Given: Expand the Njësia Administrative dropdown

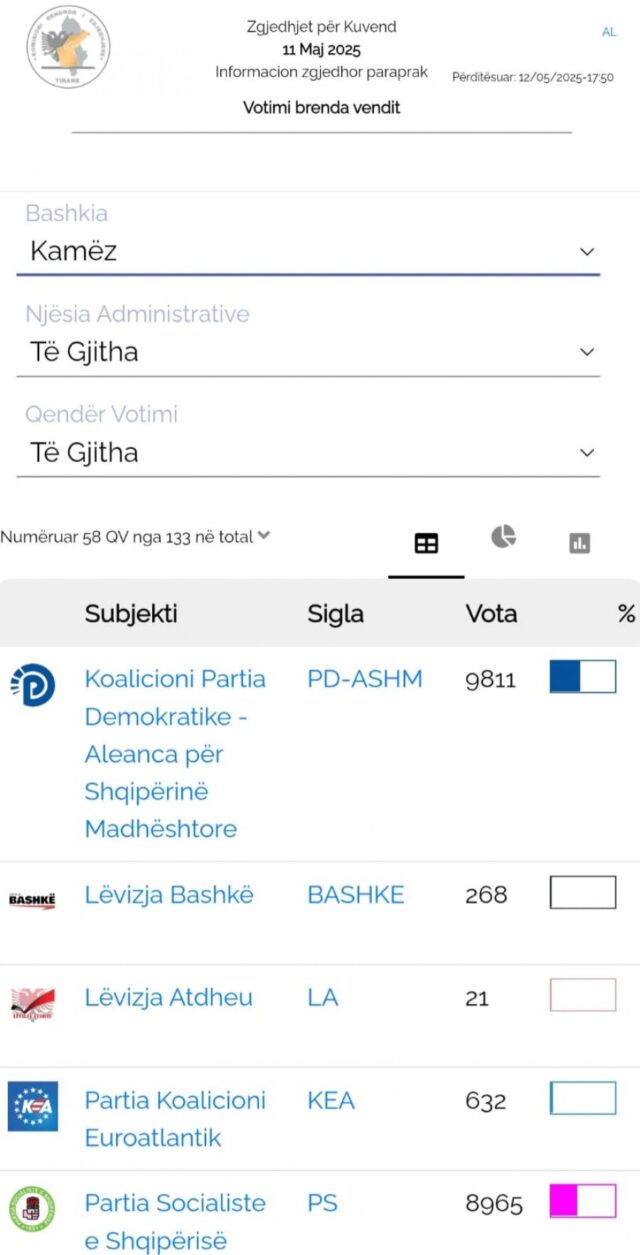Looking at the screenshot, I should click(x=308, y=352).
